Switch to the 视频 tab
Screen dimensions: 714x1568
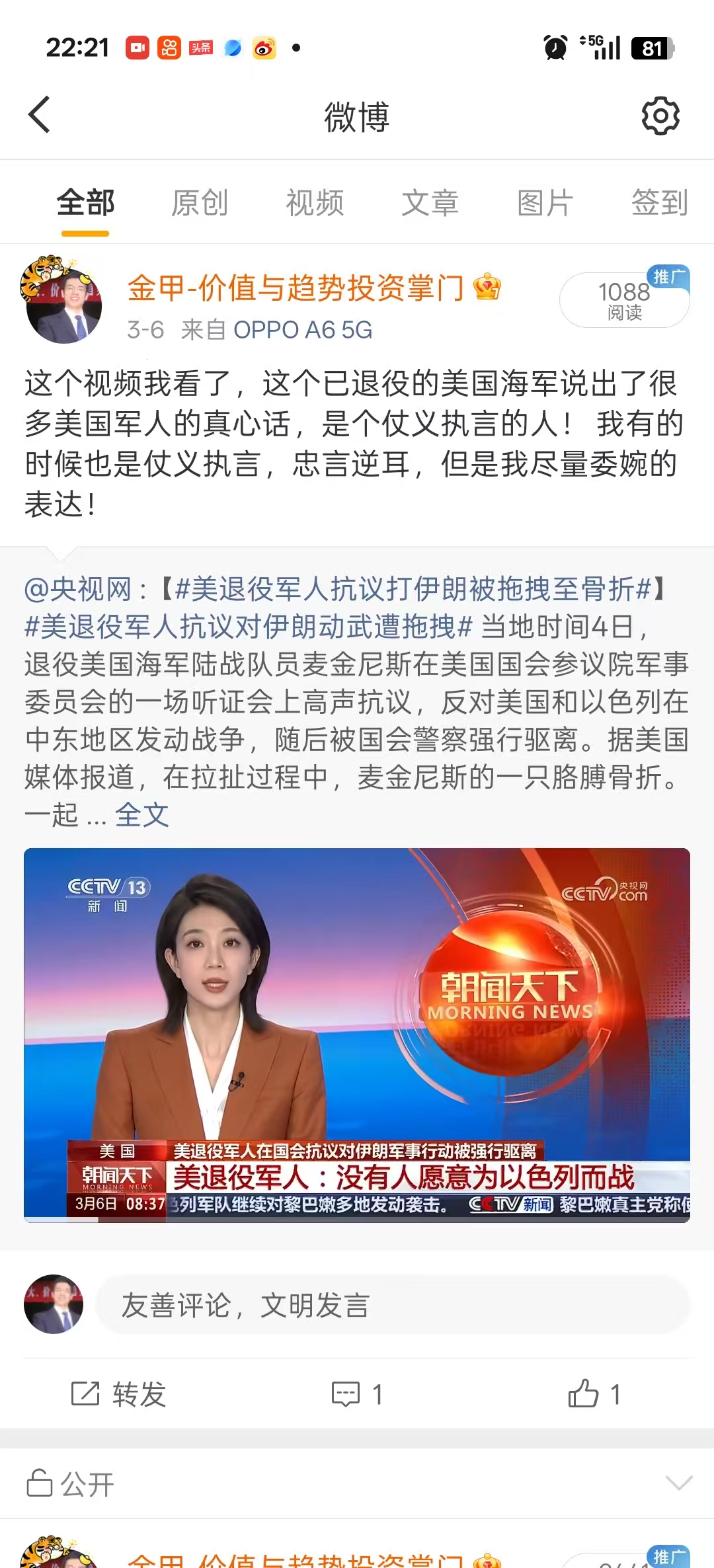[315, 202]
